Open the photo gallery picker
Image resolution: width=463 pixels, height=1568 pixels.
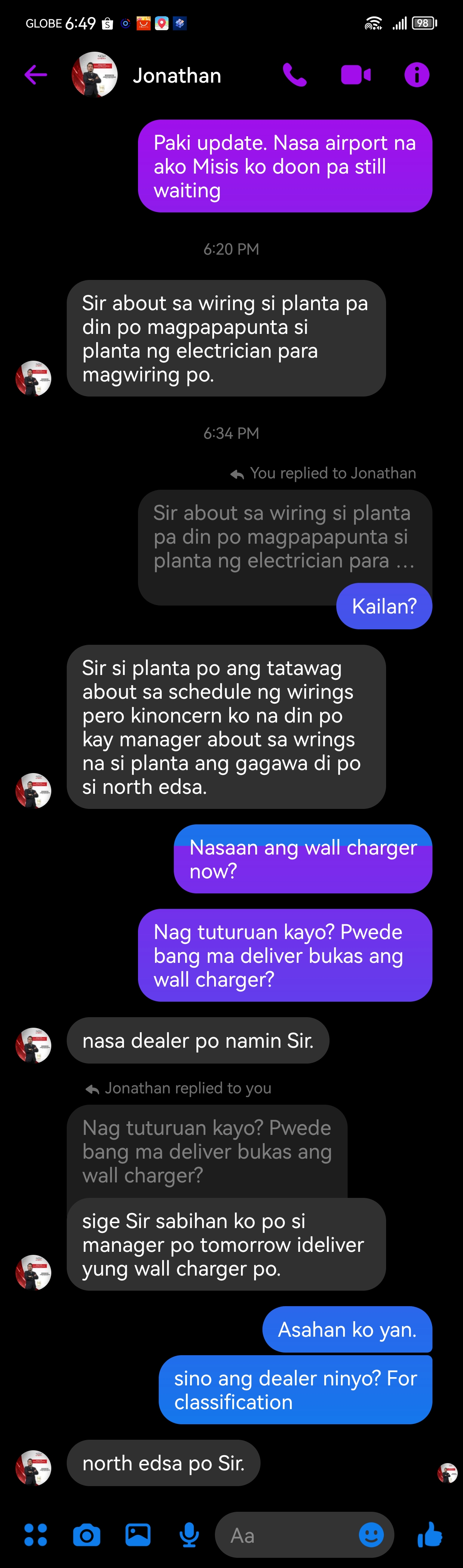(138, 1534)
